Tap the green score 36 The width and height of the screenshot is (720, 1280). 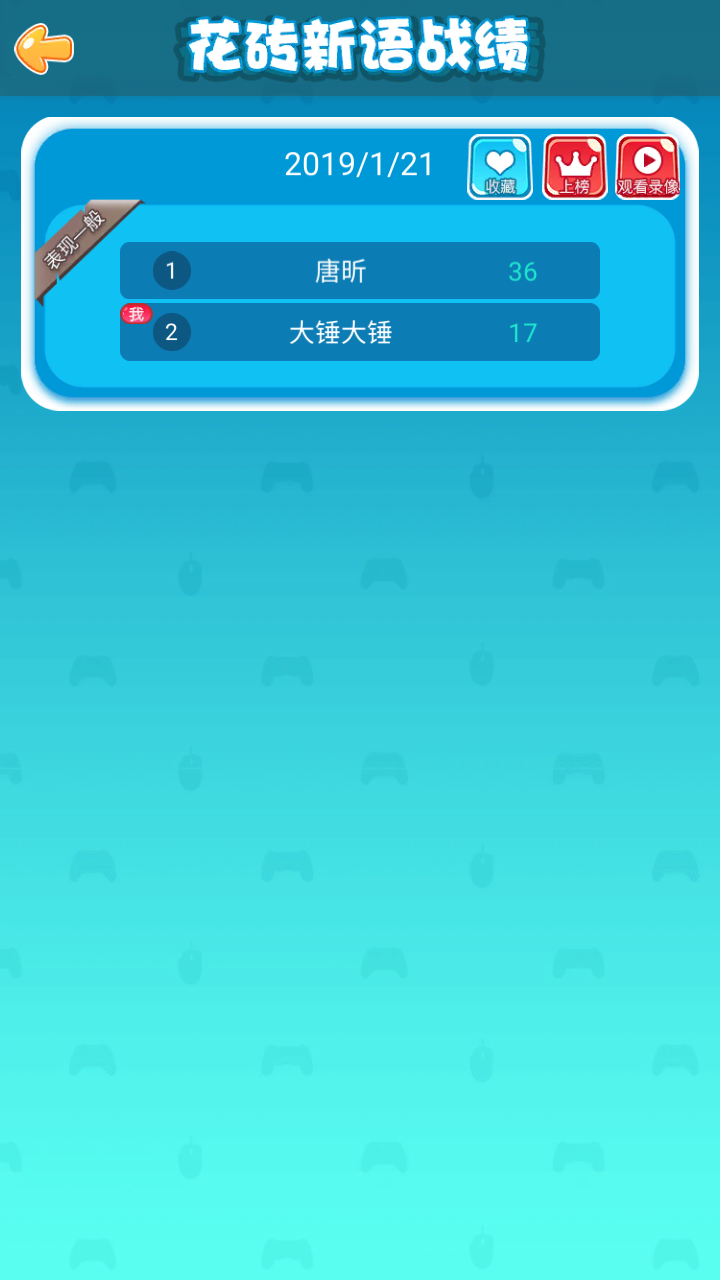[521, 270]
